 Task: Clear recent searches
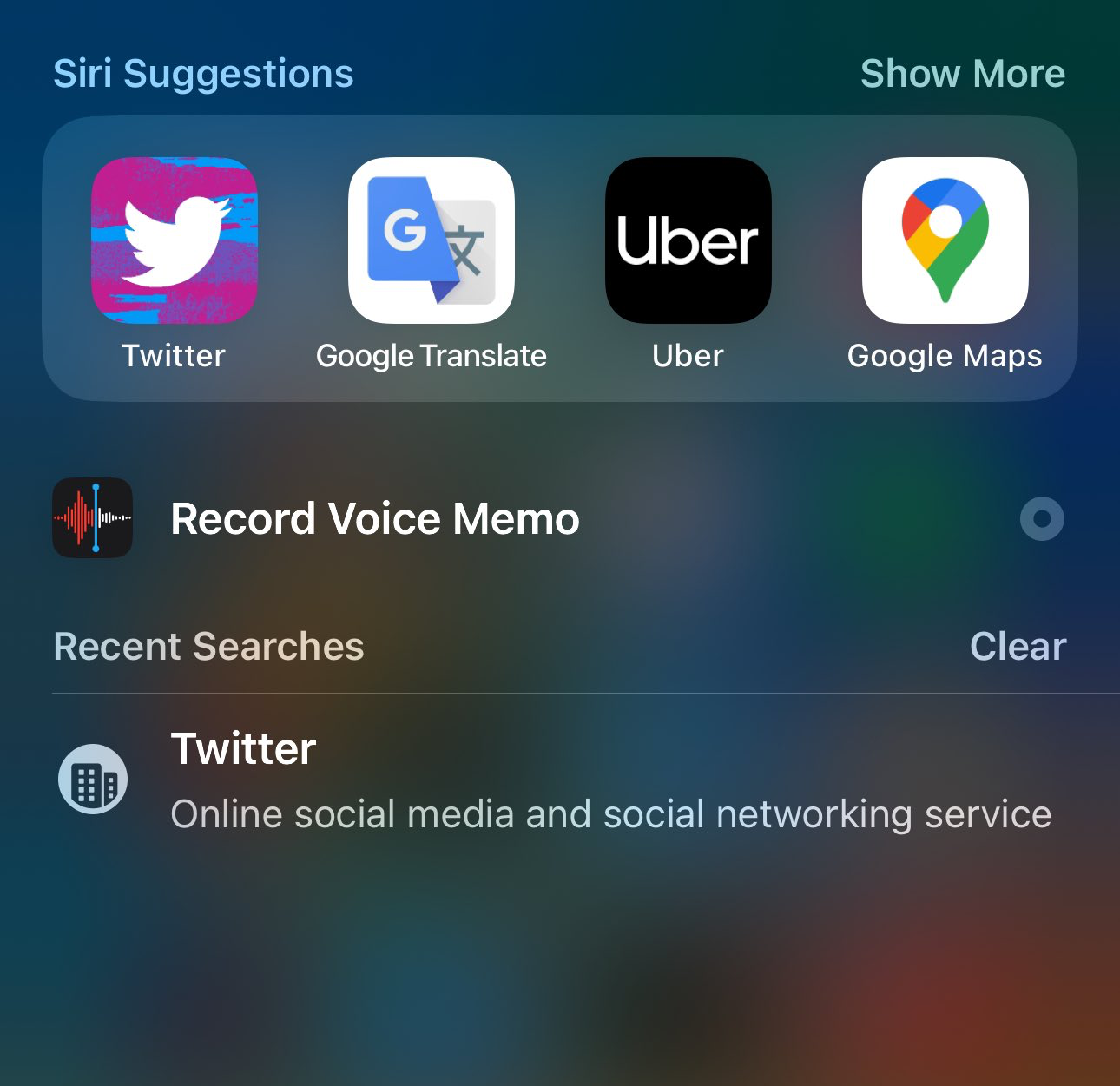click(x=1017, y=647)
